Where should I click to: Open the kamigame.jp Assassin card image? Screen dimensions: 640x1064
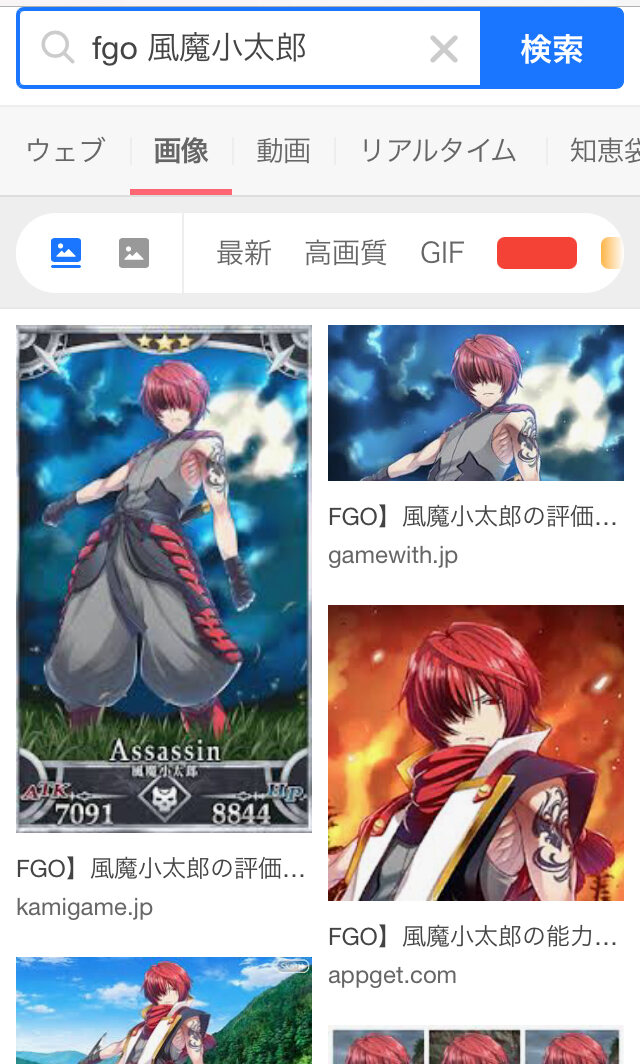click(164, 578)
